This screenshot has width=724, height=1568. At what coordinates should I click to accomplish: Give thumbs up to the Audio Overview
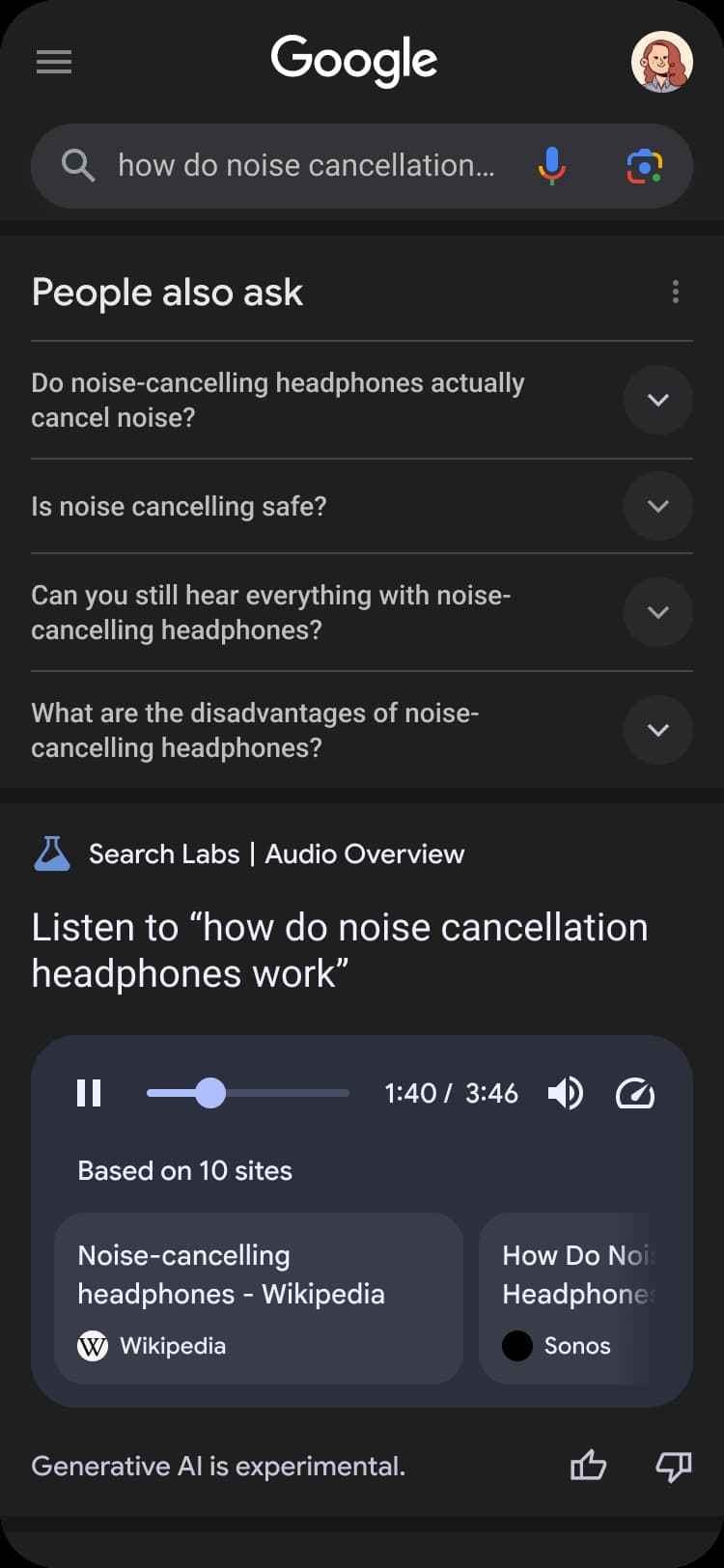pos(588,1466)
